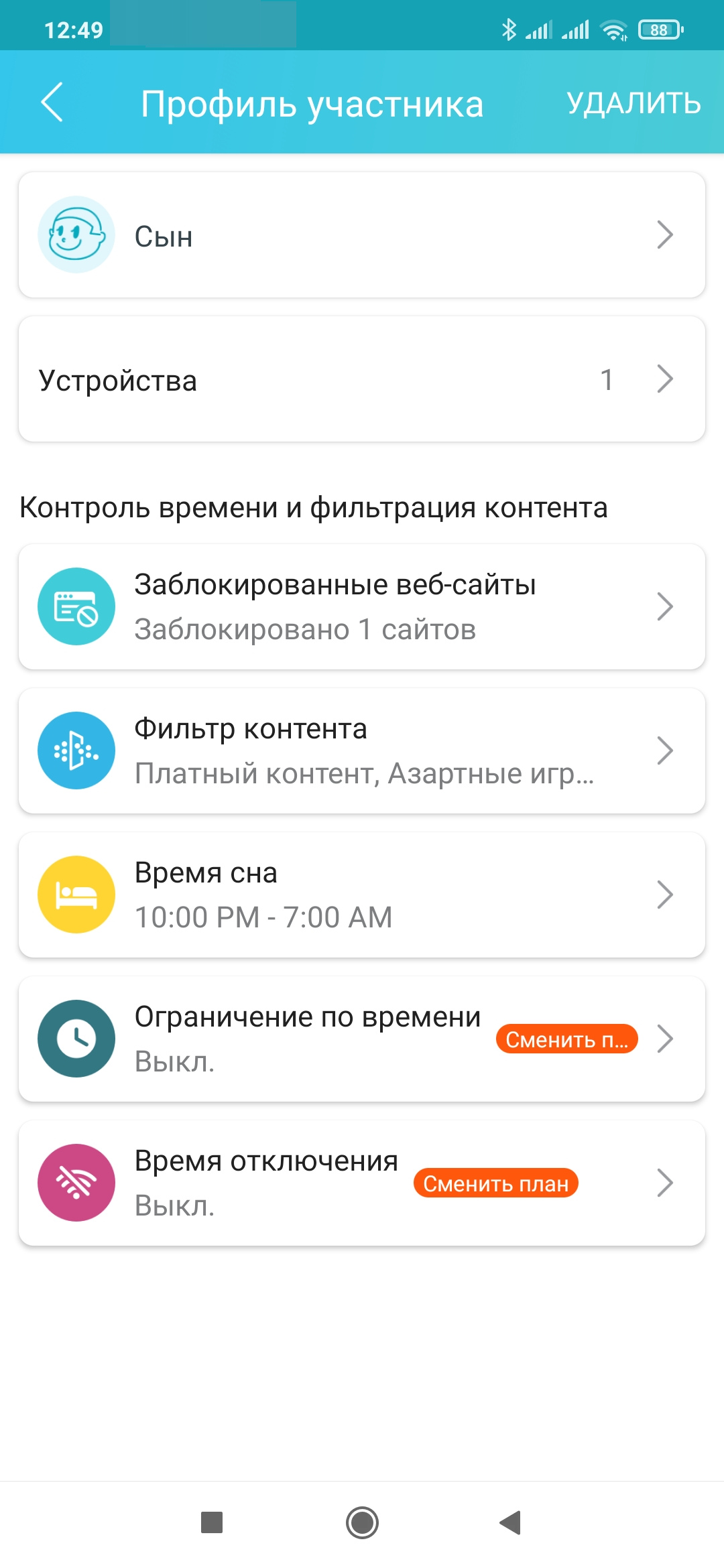Go back from the participant profile

[x=52, y=103]
